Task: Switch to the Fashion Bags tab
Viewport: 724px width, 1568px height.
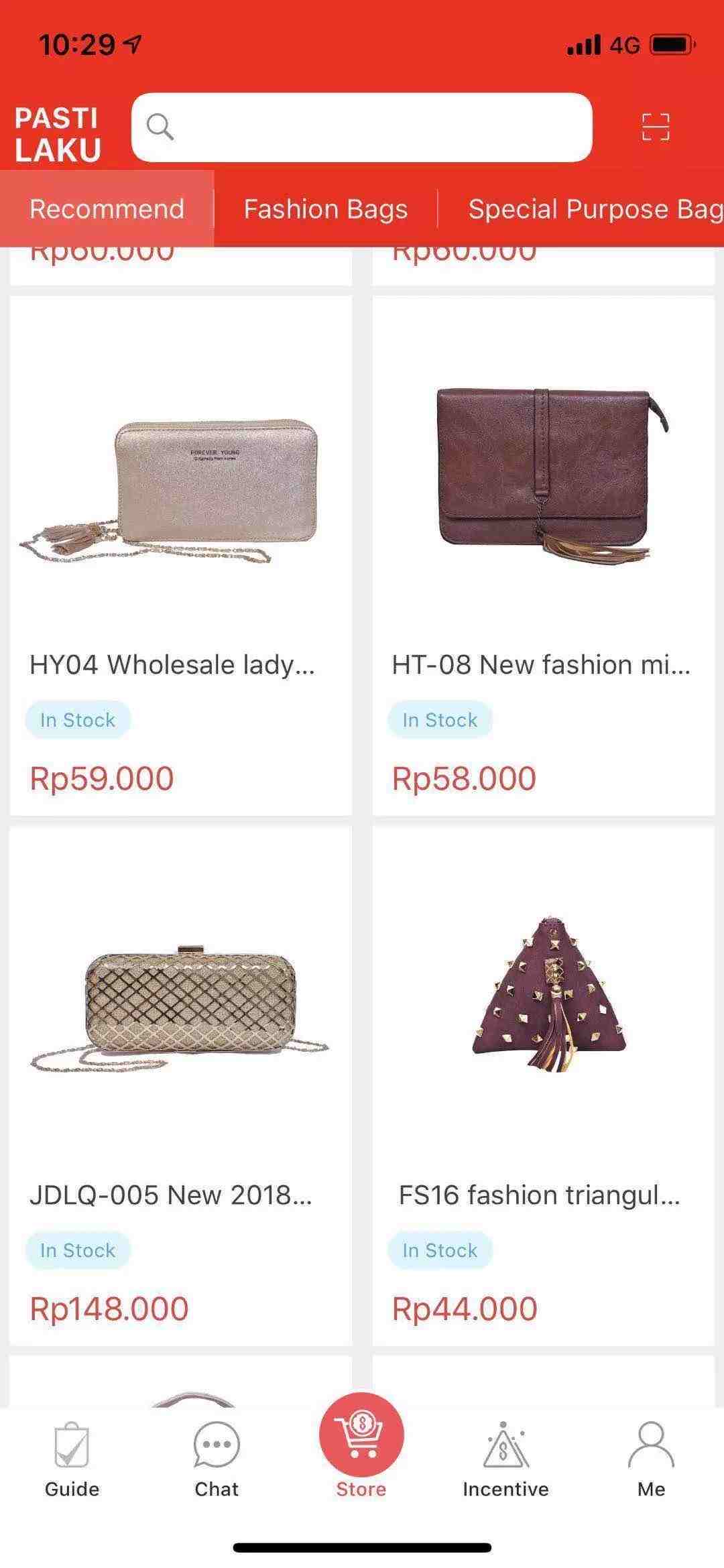Action: pyautogui.click(x=326, y=209)
